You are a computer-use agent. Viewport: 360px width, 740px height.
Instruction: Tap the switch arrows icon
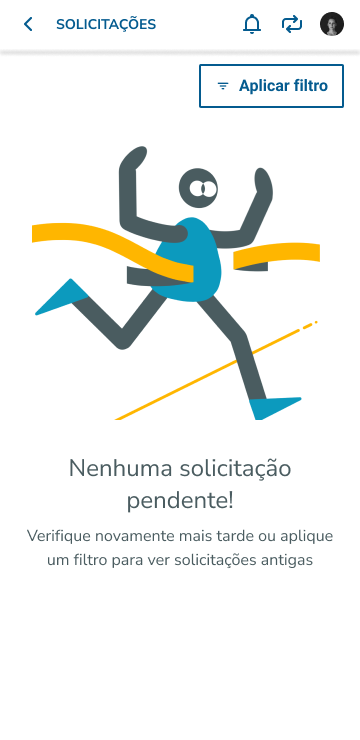click(x=292, y=24)
